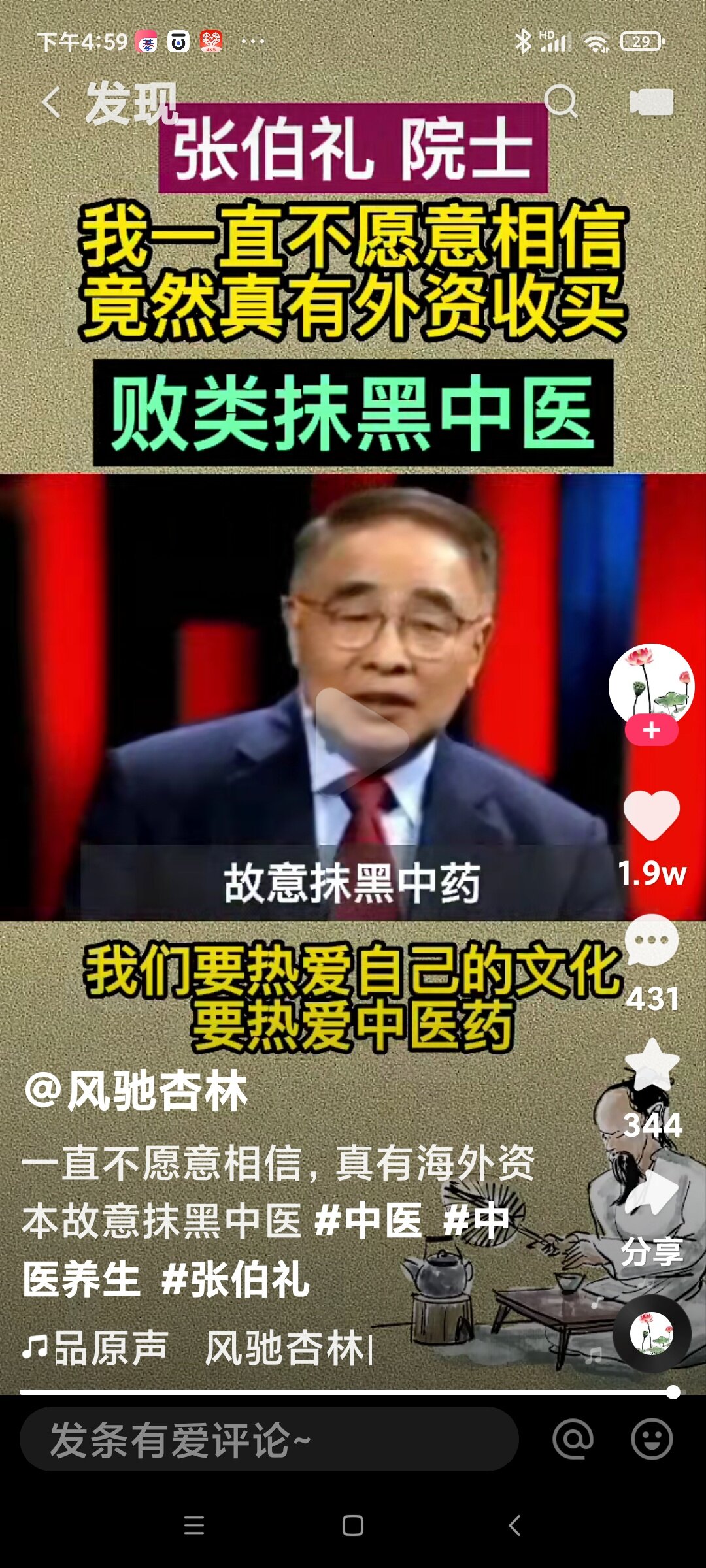Image resolution: width=706 pixels, height=1568 pixels.
Task: Open the search icon
Action: click(x=560, y=101)
